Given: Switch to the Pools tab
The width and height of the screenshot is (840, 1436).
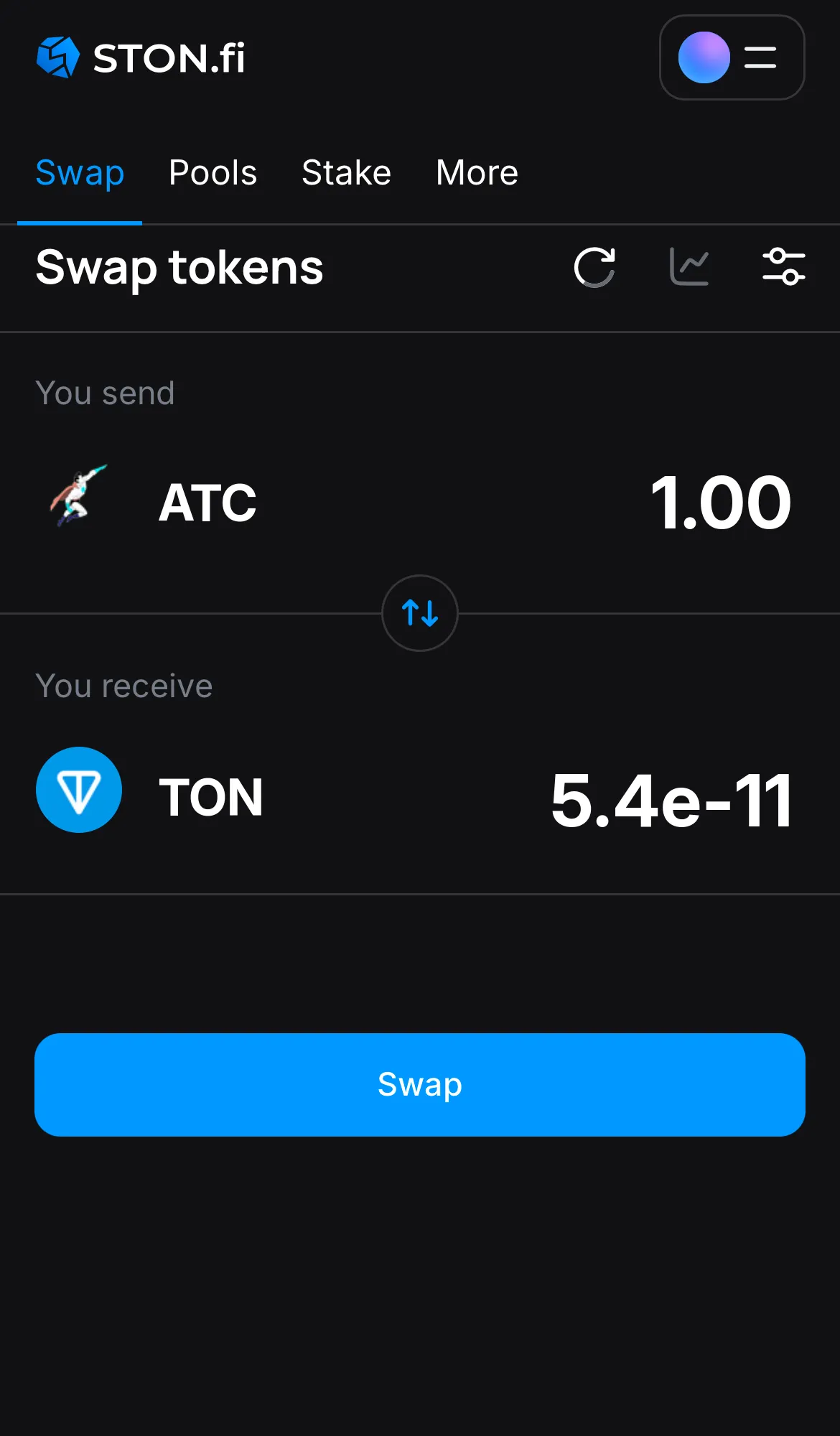Looking at the screenshot, I should tap(213, 172).
